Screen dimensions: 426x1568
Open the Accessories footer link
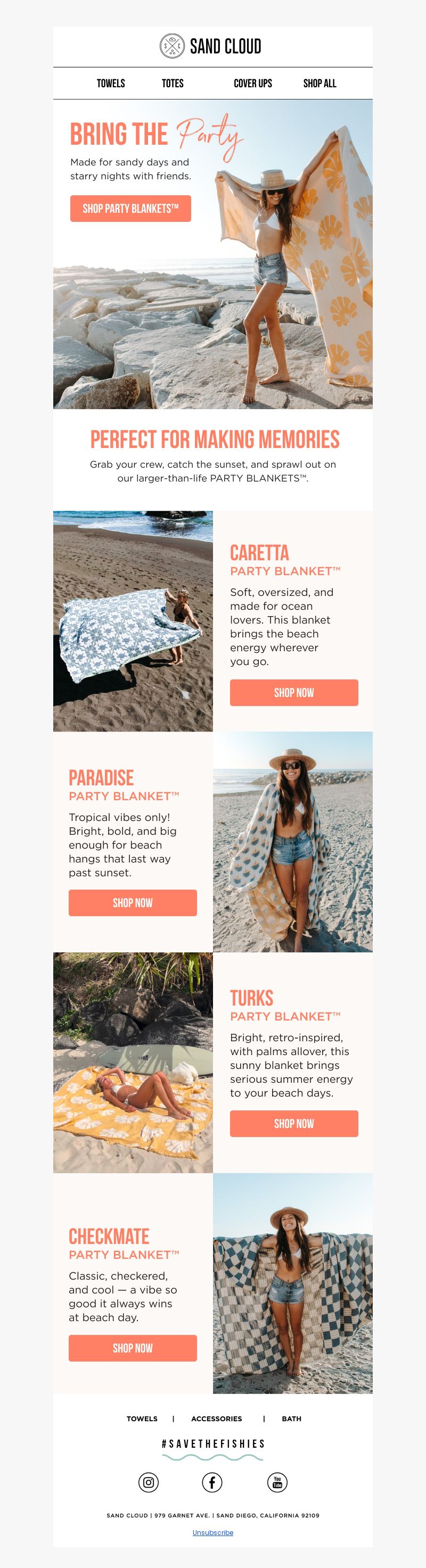pos(216,1418)
